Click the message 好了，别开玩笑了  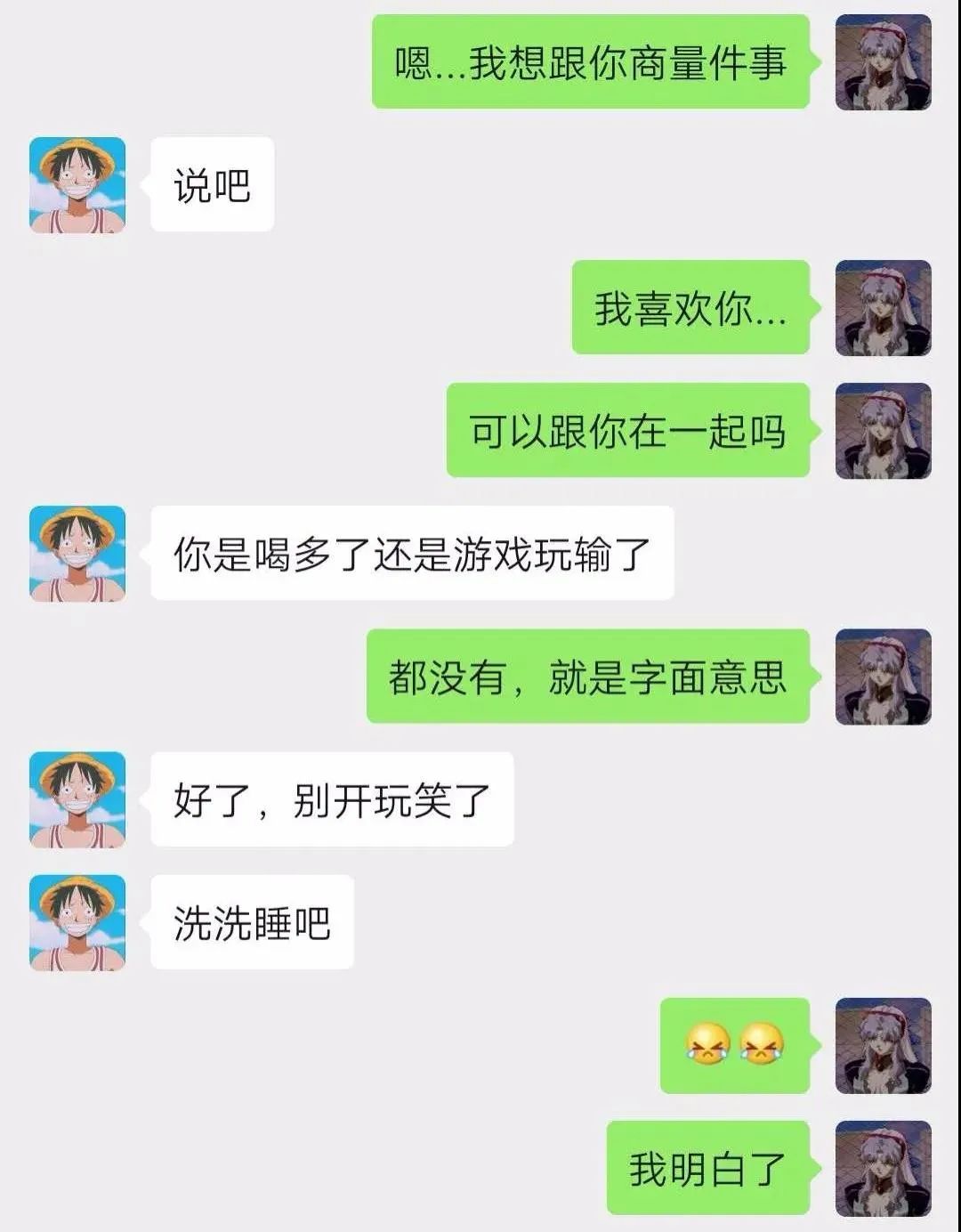[335, 798]
